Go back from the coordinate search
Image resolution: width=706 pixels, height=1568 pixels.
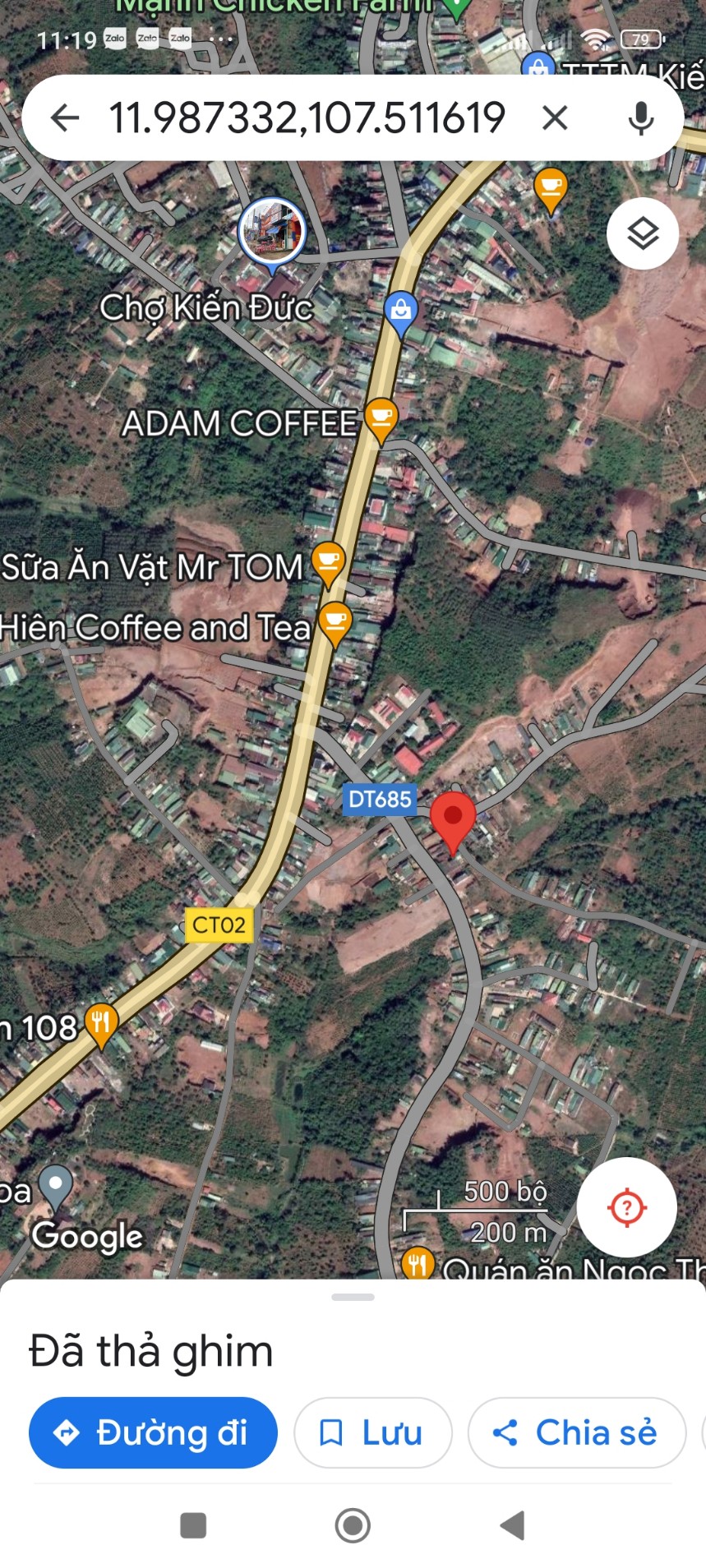click(65, 118)
